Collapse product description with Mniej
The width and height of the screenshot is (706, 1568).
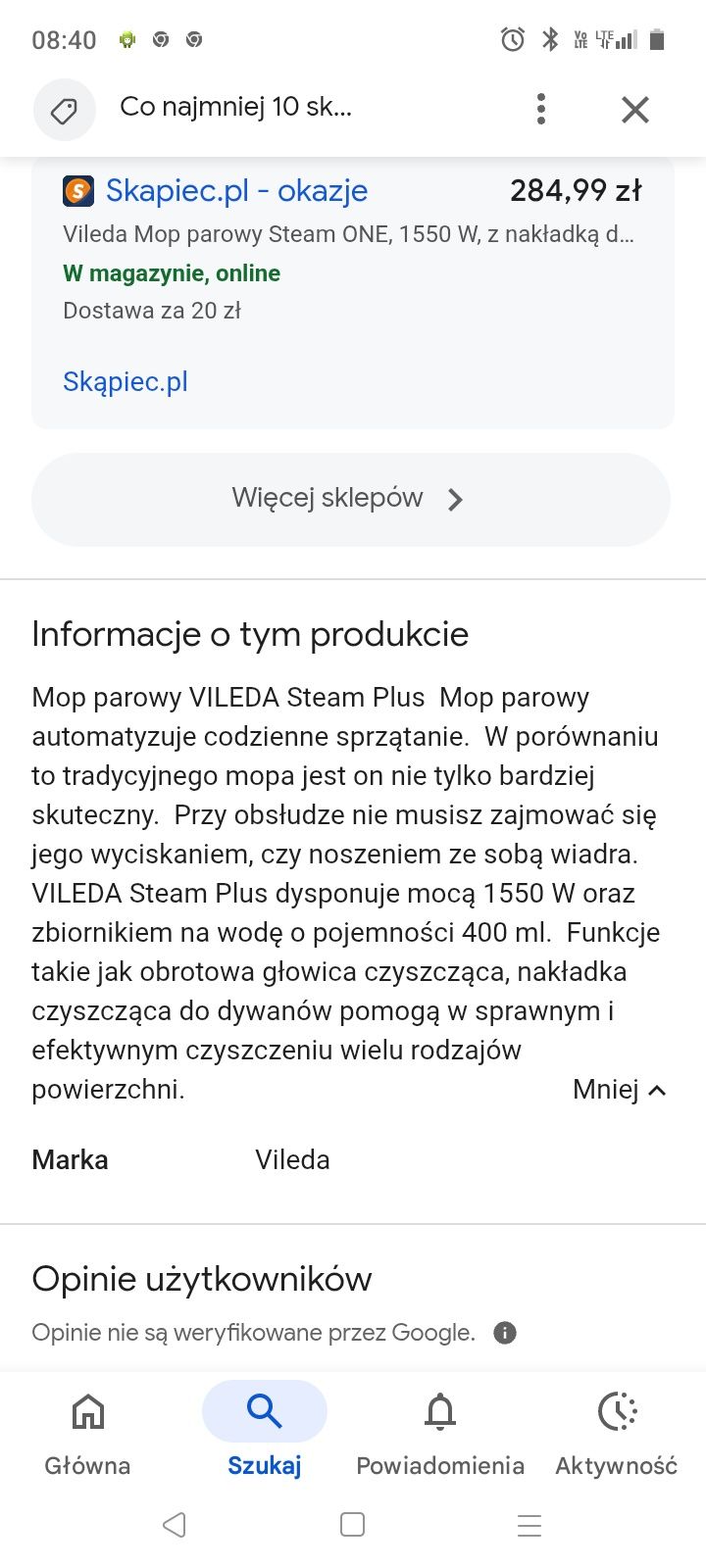(x=620, y=1090)
